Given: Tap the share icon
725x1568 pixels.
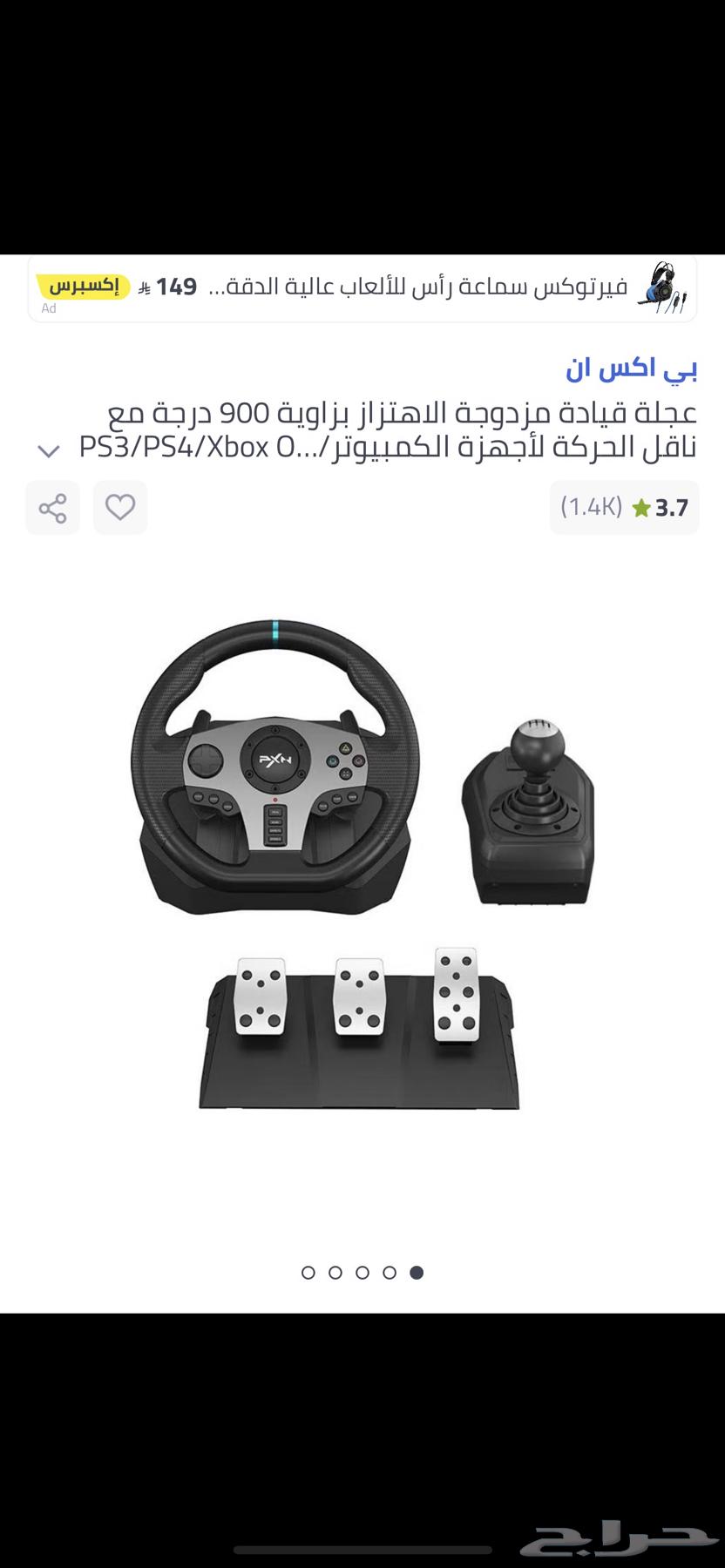Looking at the screenshot, I should pos(52,507).
